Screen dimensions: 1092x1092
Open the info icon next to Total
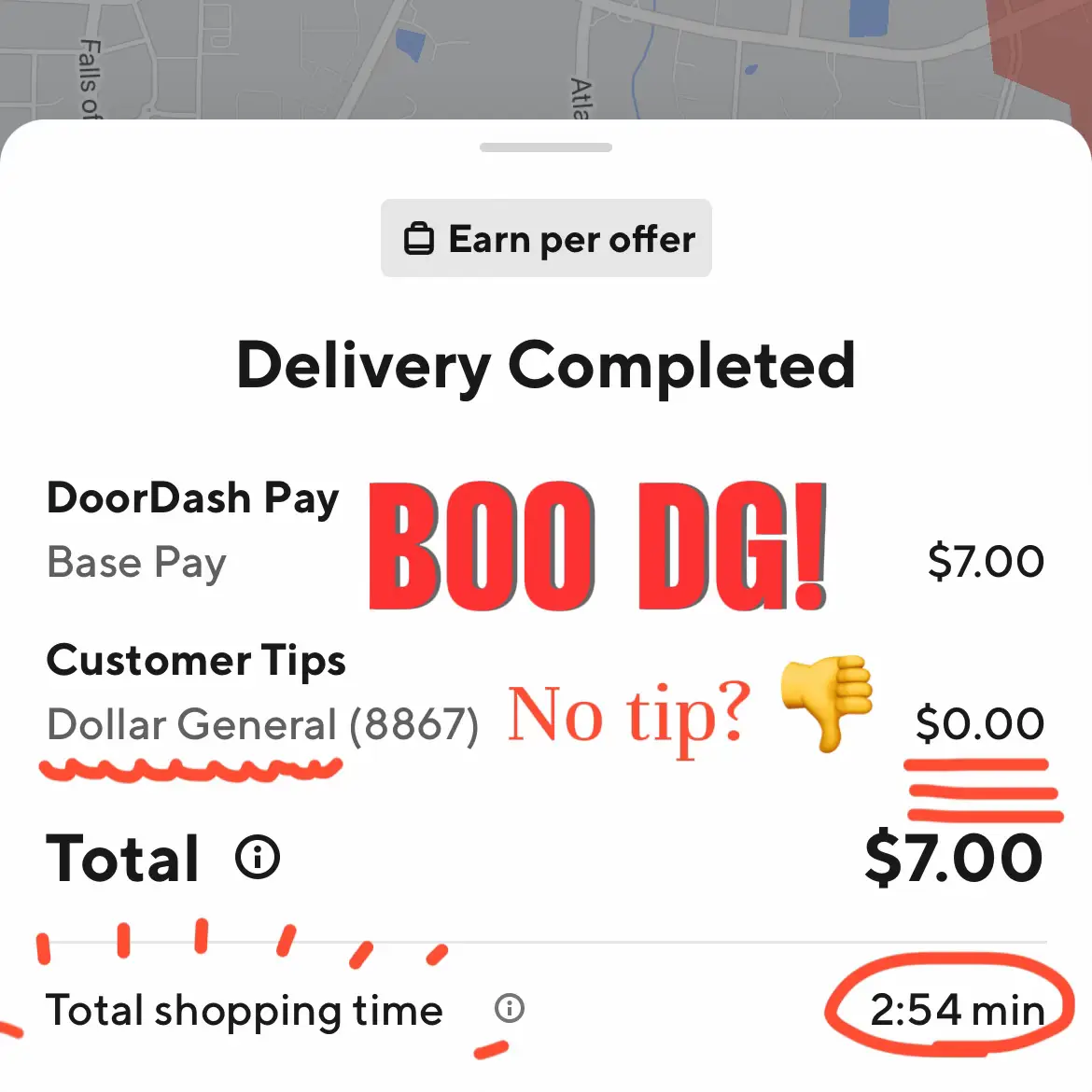[x=258, y=857]
